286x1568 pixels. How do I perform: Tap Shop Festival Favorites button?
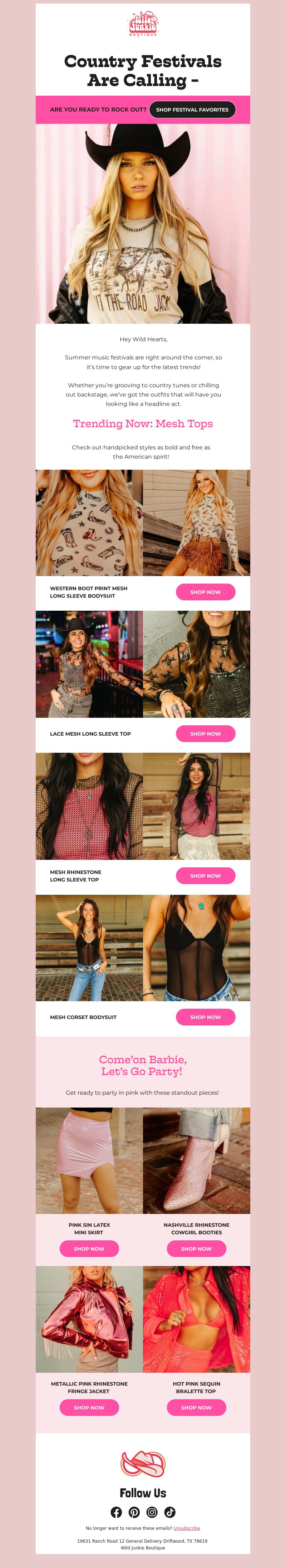[192, 110]
